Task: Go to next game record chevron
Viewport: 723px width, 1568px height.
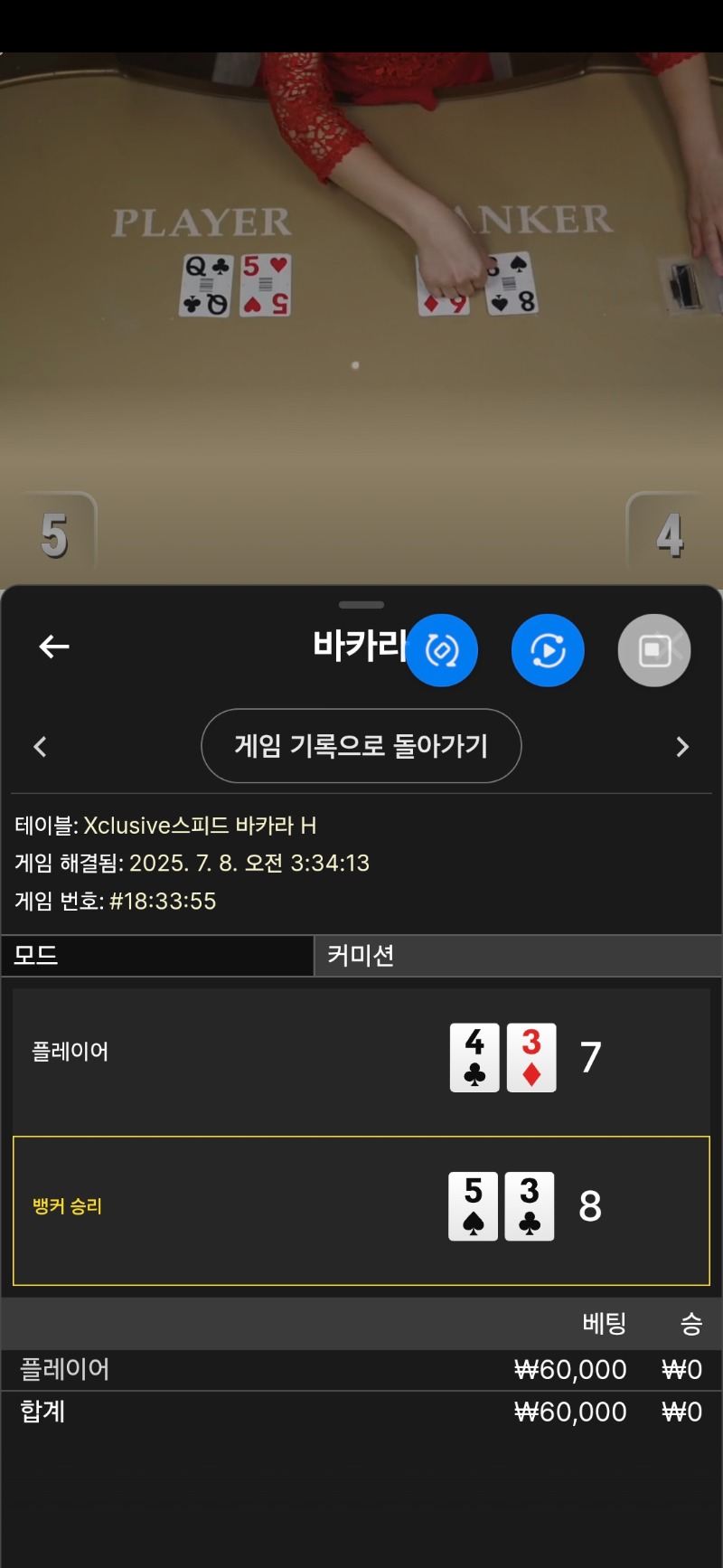Action: coord(682,747)
